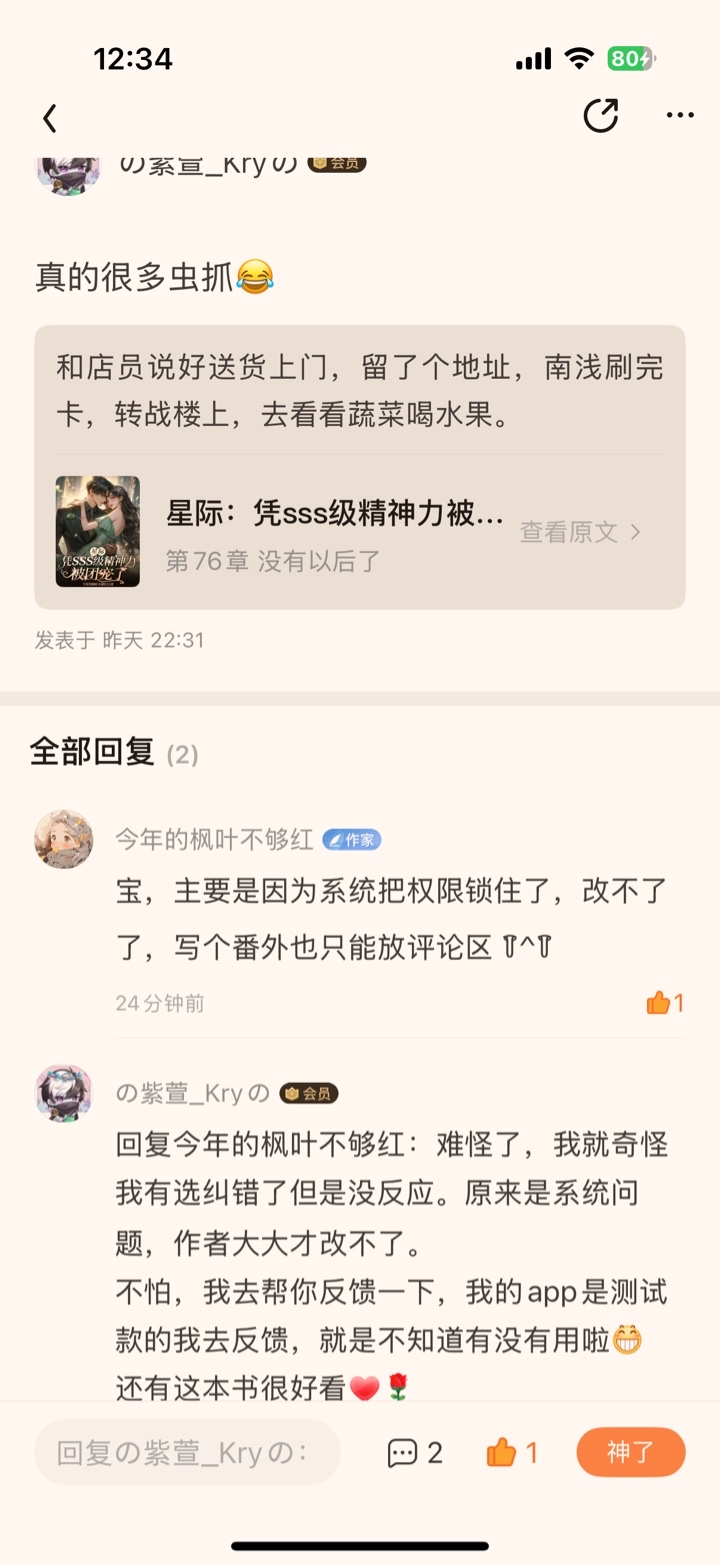Like the reply from 今年的枫叶不够红
720x1565 pixels.
click(x=665, y=1003)
